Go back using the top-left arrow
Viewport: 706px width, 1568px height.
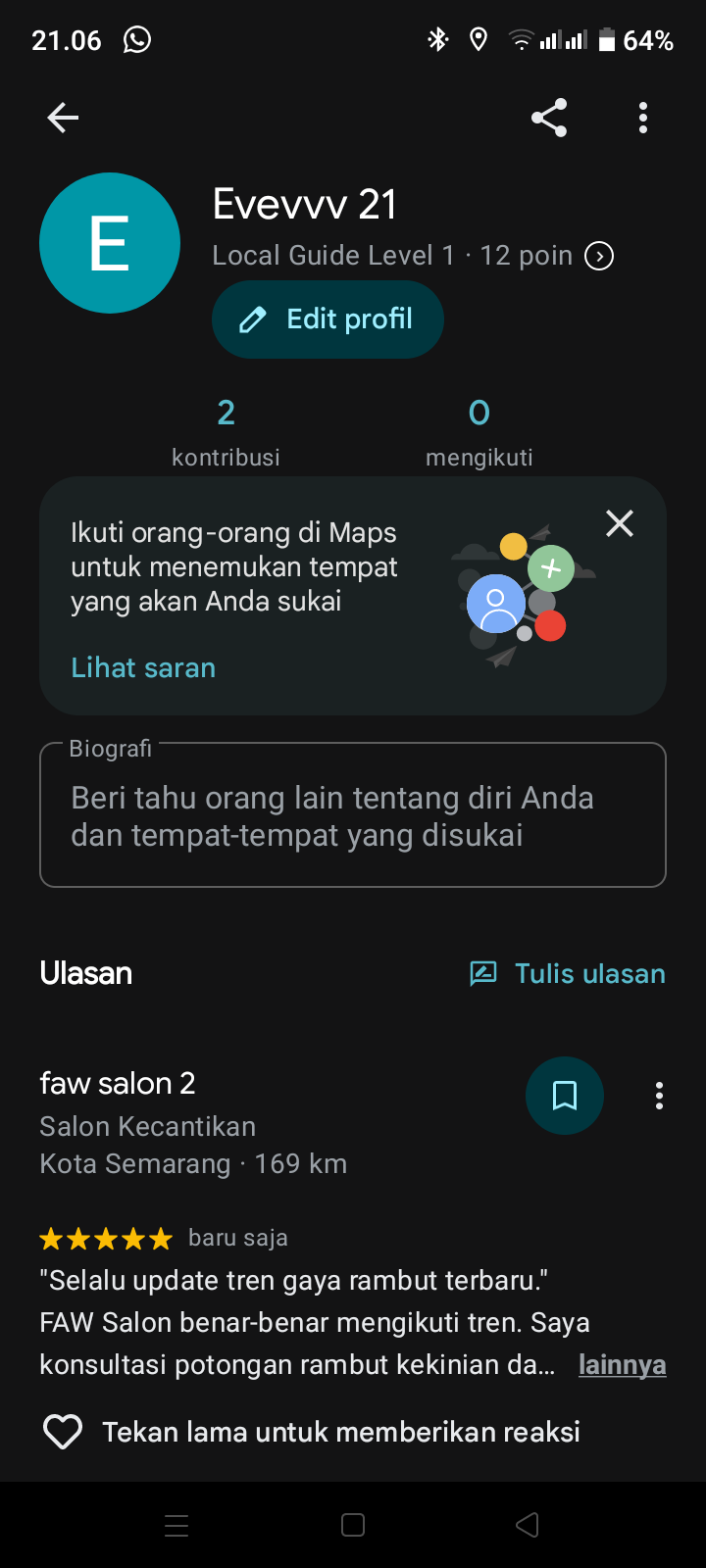coord(63,118)
